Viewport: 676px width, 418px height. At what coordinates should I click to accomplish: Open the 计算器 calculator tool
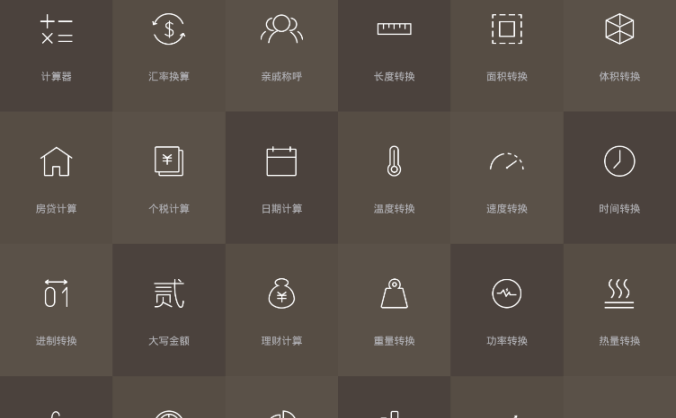[56, 45]
